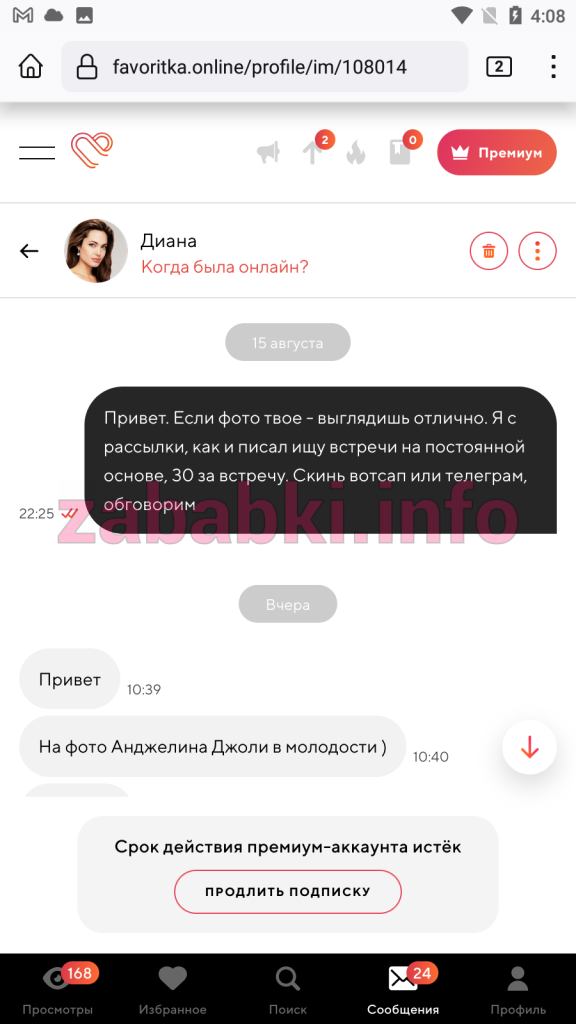The image size is (576, 1024).
Task: Go back from the chat with Диана
Action: pyautogui.click(x=29, y=251)
